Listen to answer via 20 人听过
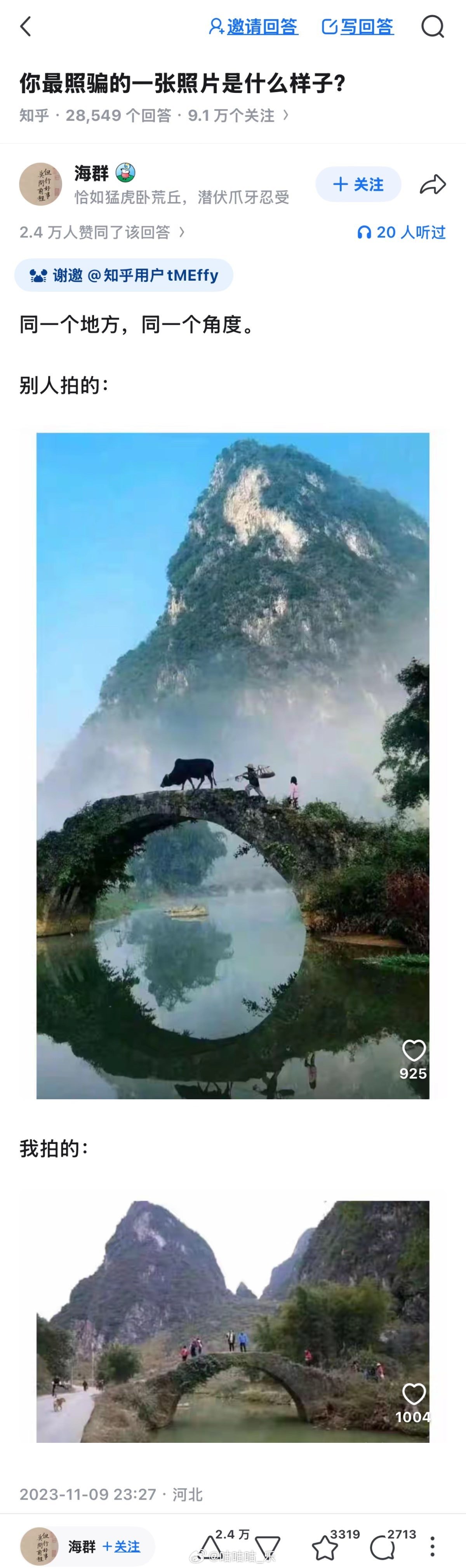Screen dimensions: 466x1568 click(x=402, y=232)
